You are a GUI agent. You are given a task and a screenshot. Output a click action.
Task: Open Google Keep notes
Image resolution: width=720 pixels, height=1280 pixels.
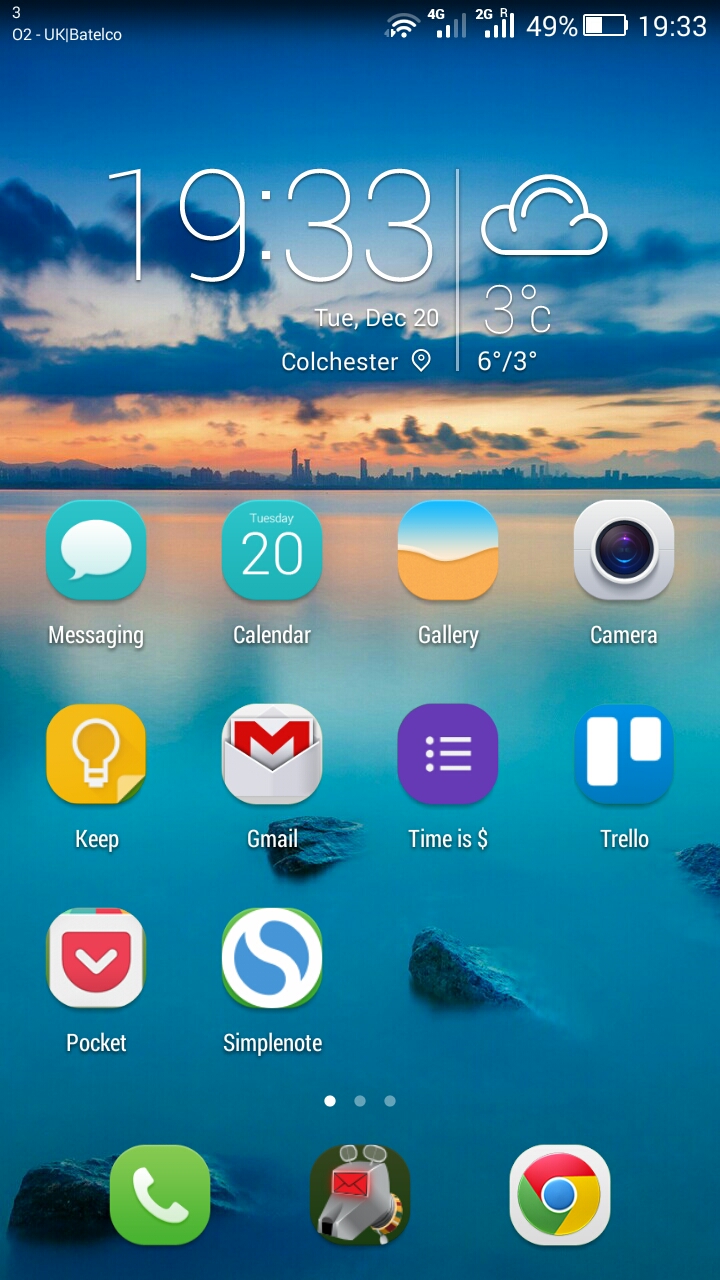point(96,755)
